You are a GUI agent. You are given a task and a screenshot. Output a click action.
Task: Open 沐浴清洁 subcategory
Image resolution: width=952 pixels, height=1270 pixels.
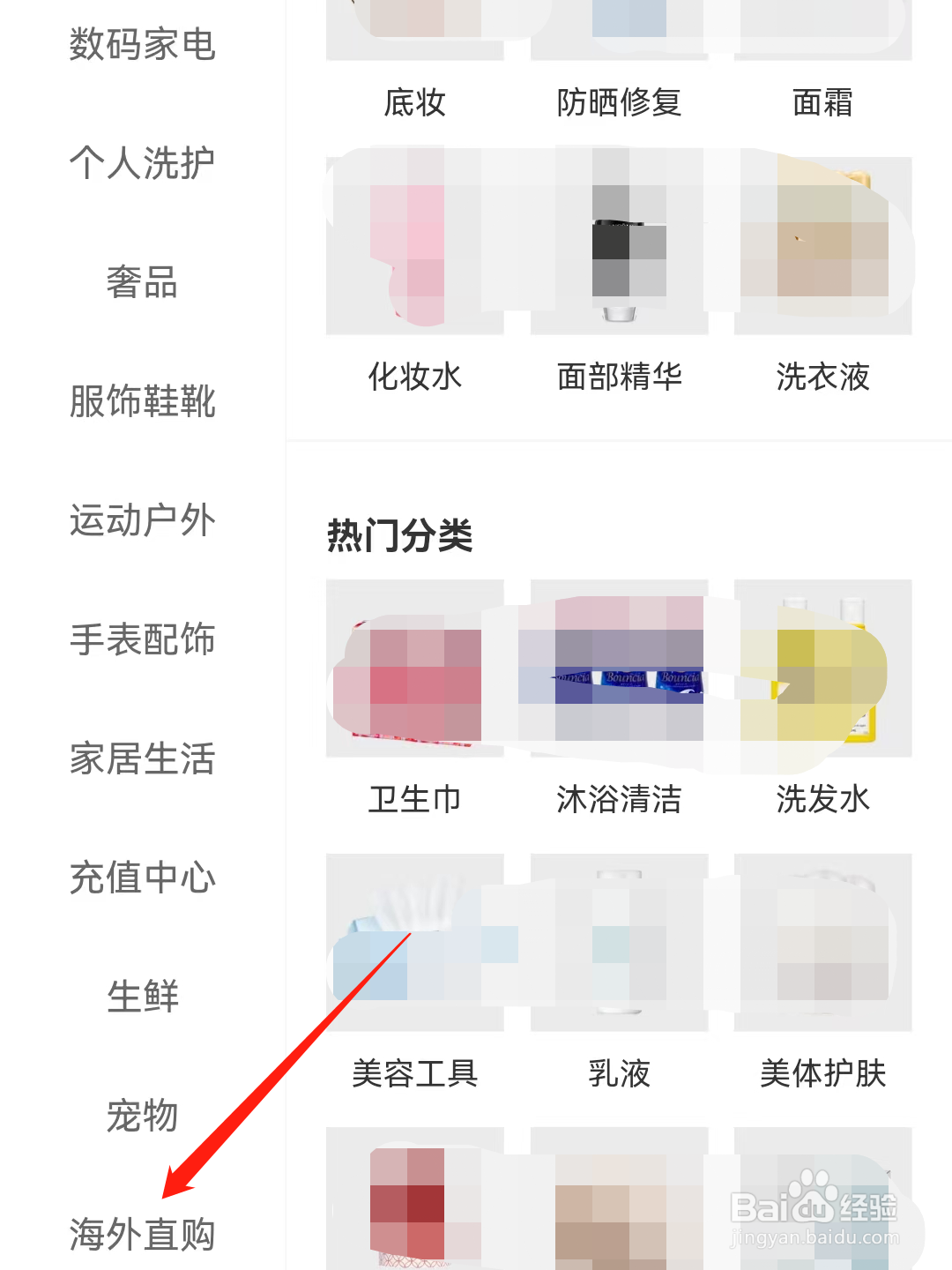click(x=619, y=688)
